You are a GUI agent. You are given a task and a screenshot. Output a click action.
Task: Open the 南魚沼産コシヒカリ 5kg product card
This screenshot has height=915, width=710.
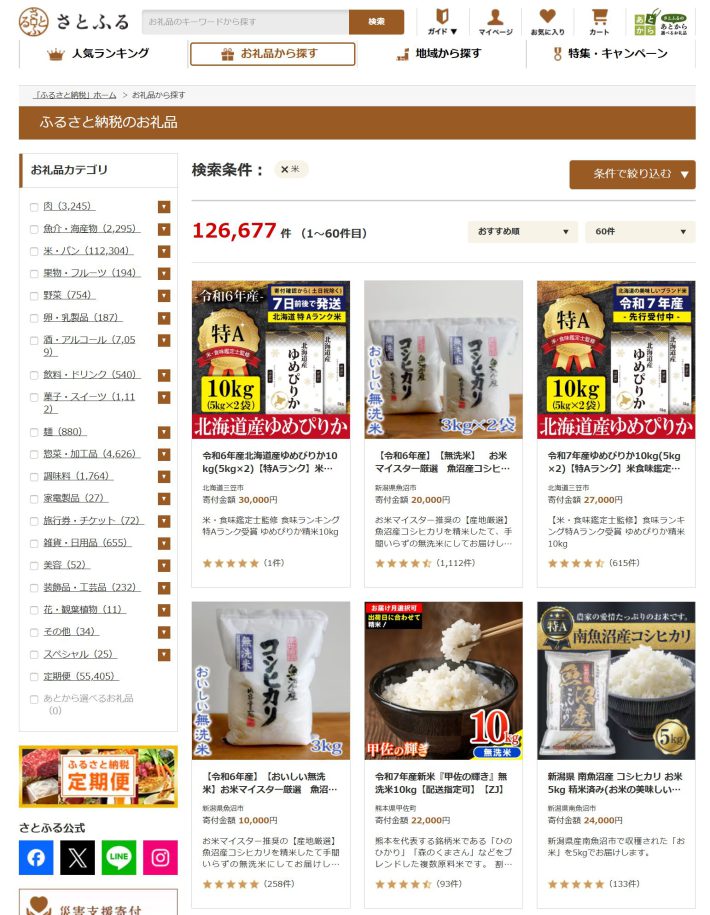tap(616, 745)
